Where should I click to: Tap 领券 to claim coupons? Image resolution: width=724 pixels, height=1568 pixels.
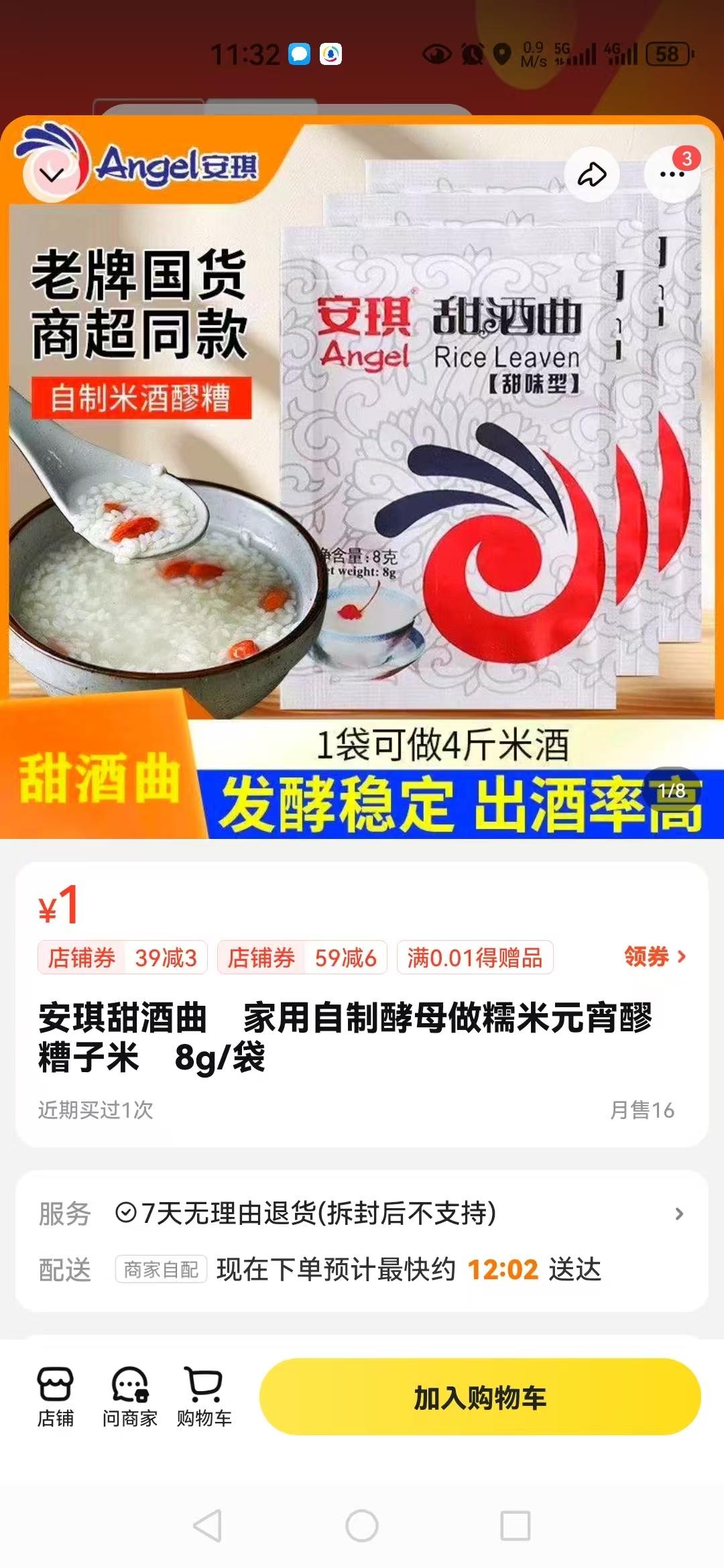point(655,956)
